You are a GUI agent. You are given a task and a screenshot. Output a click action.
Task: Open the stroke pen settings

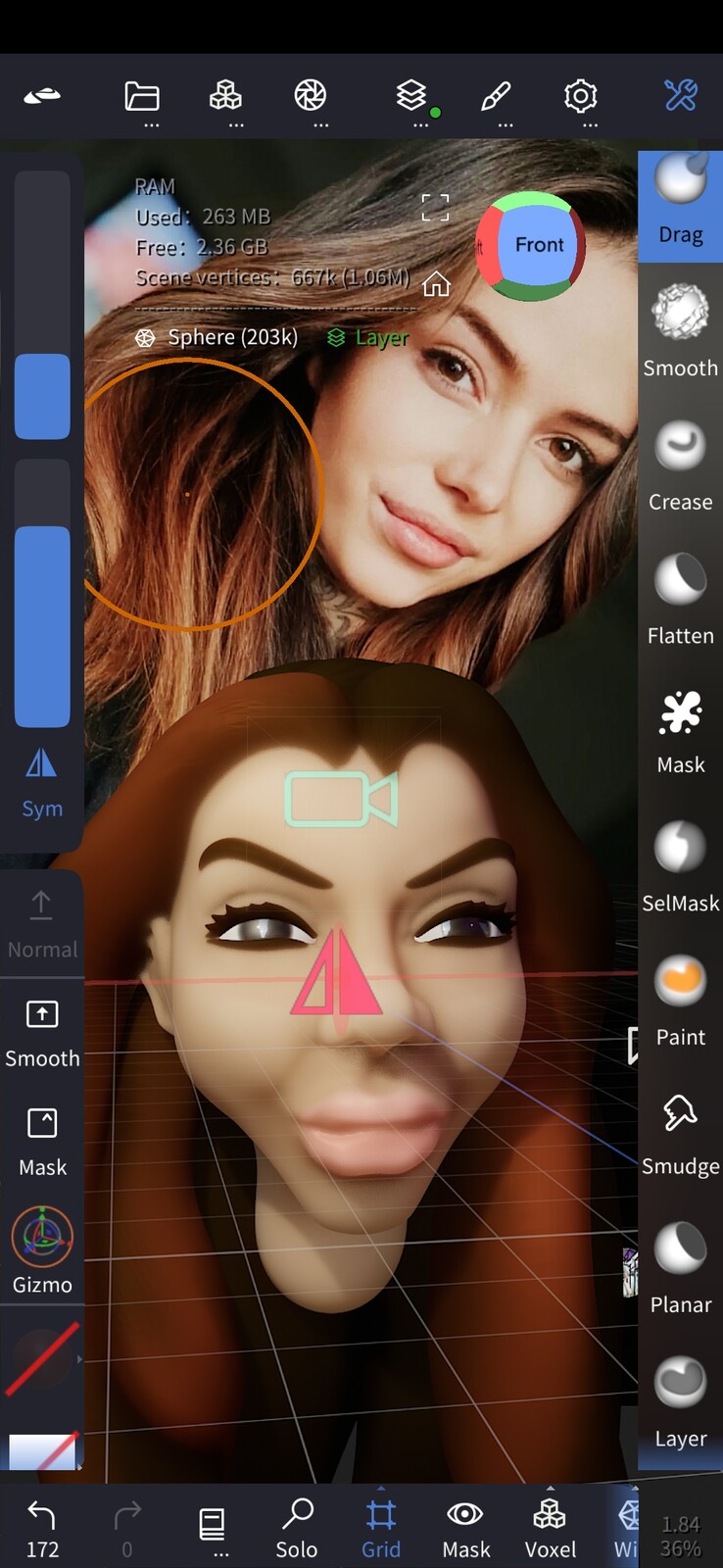click(497, 97)
